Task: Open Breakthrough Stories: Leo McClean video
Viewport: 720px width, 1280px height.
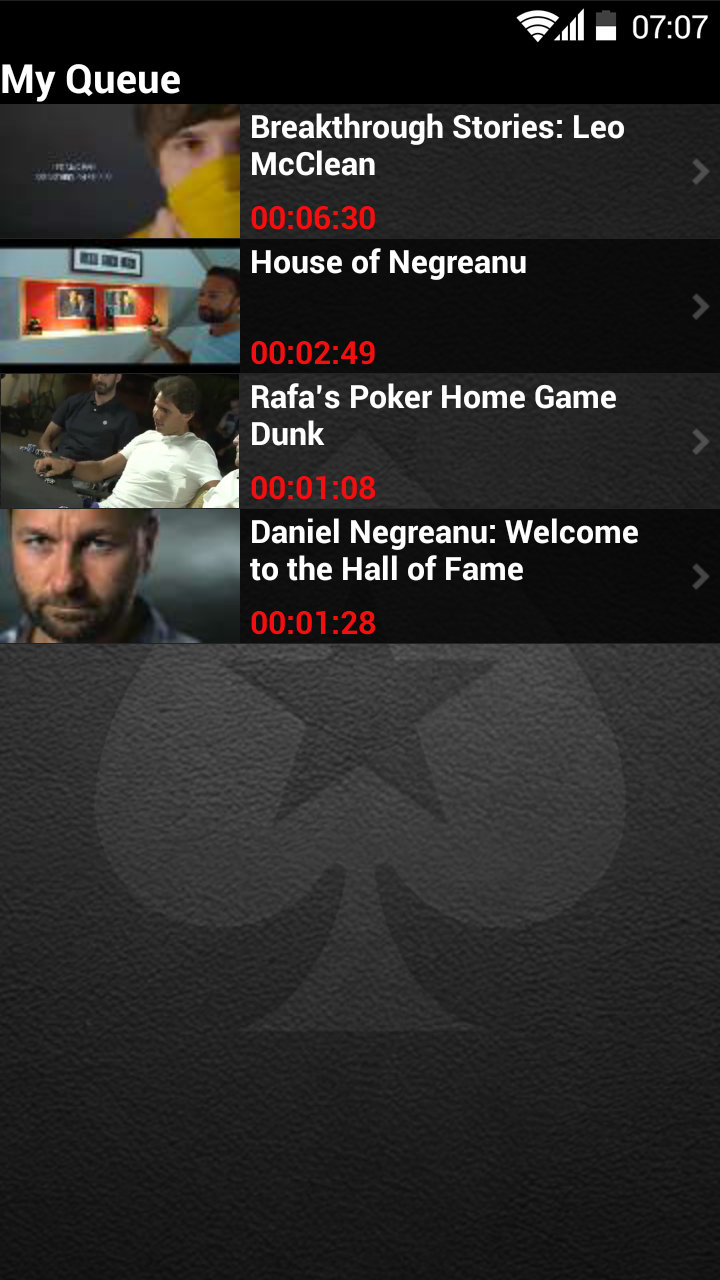Action: [437, 147]
